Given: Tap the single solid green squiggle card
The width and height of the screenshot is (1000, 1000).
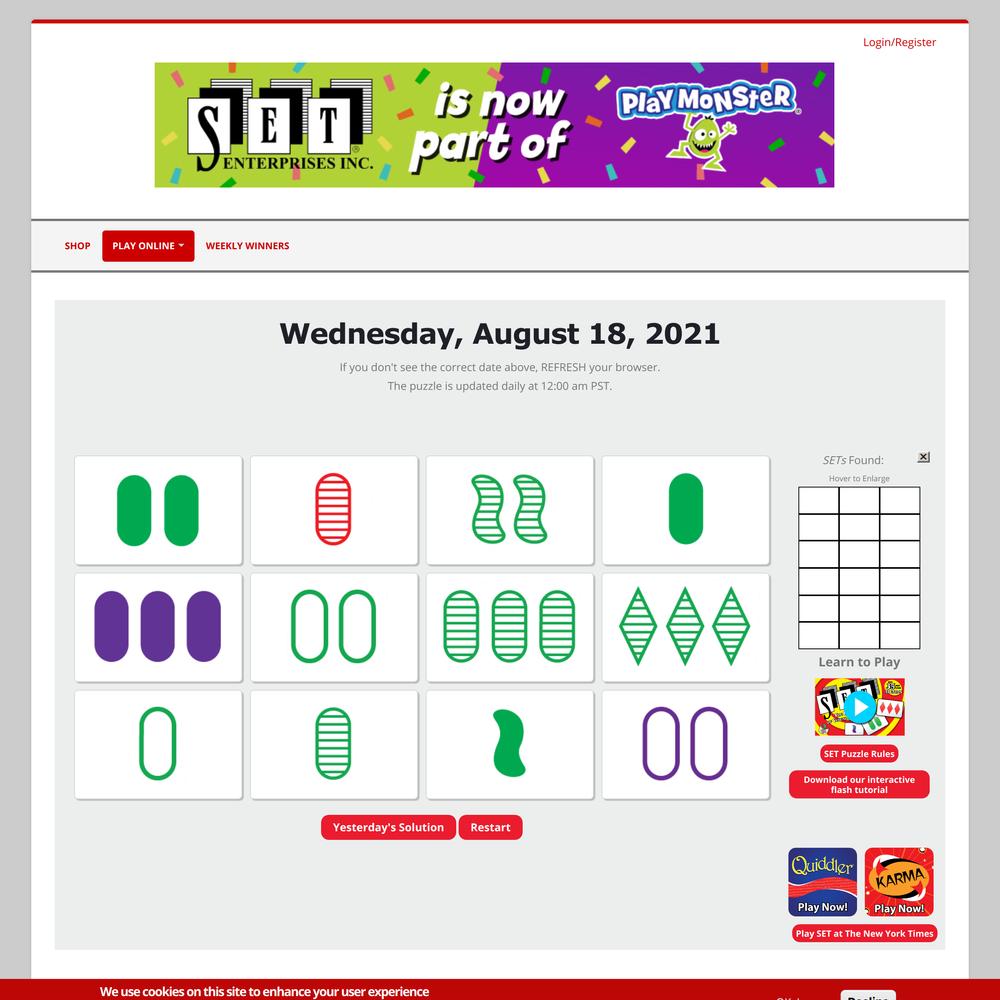Looking at the screenshot, I should pyautogui.click(x=510, y=744).
